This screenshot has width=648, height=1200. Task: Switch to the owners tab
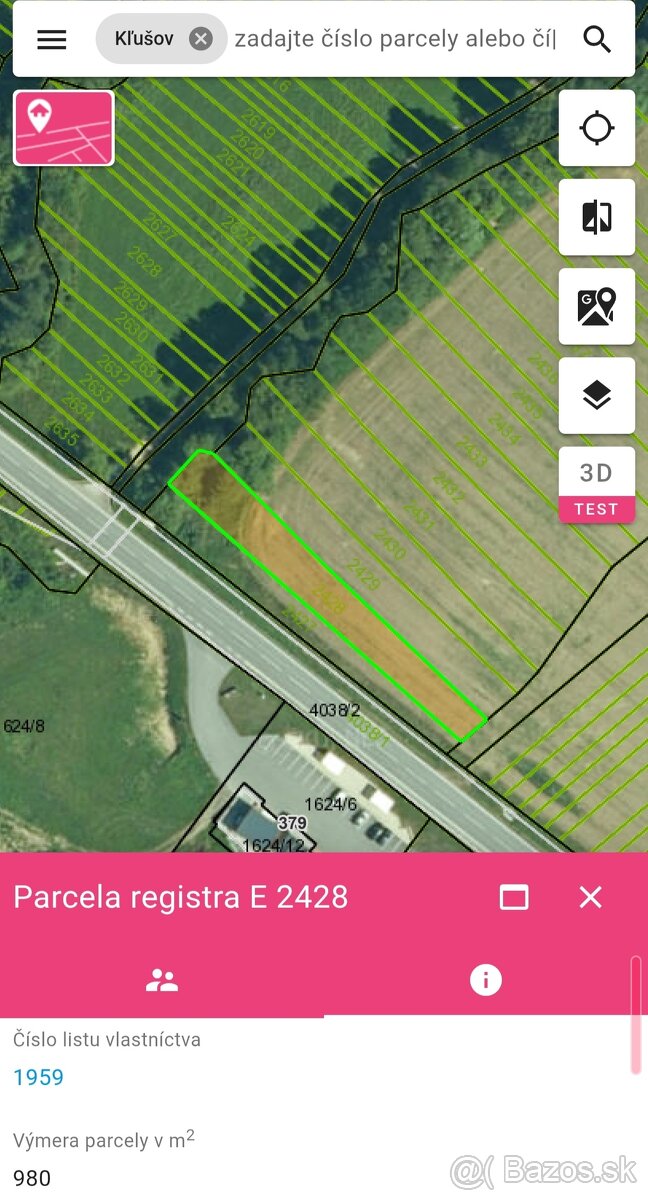[x=161, y=981]
